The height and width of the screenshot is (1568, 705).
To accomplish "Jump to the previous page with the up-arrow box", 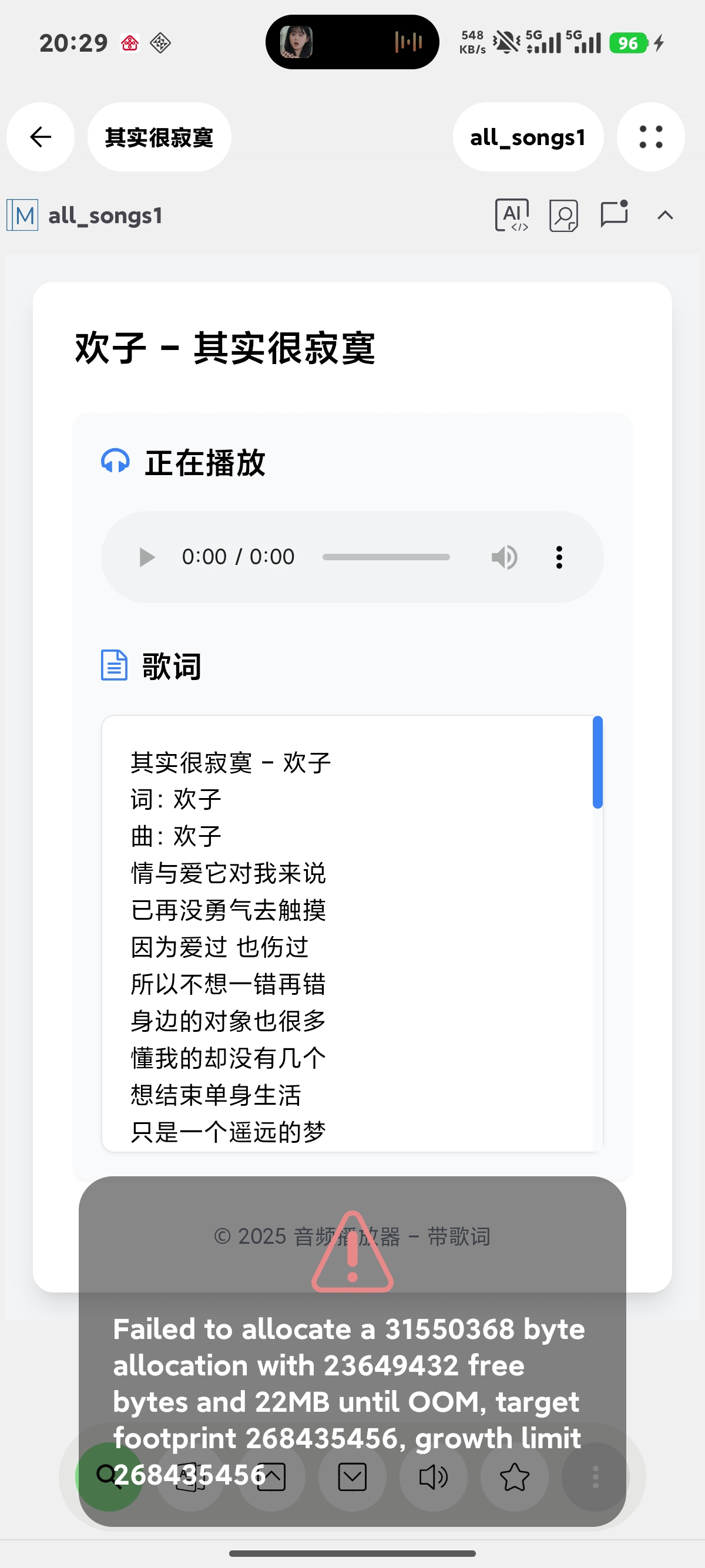I will [271, 1477].
